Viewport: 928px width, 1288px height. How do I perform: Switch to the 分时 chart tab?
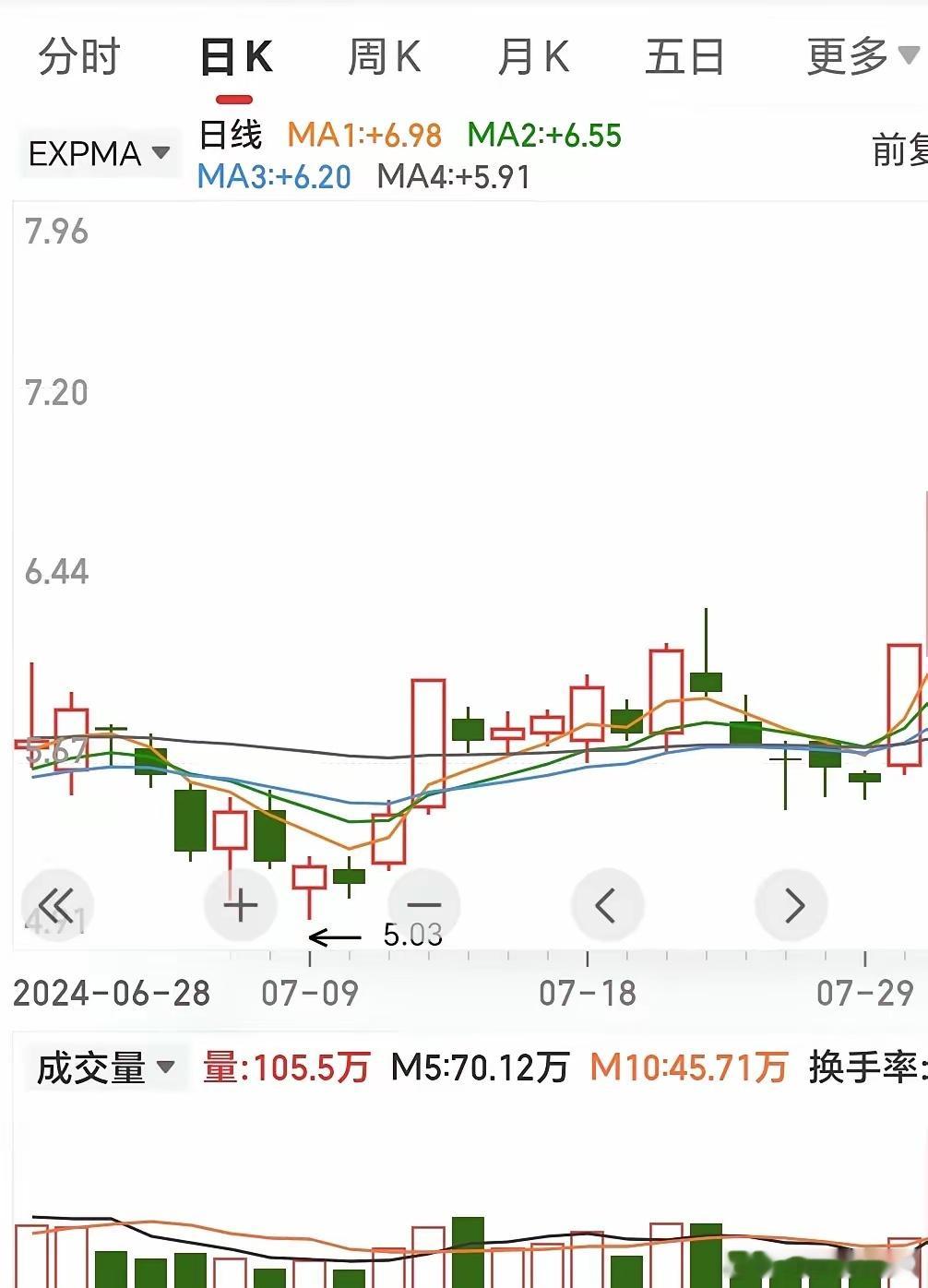[78, 56]
